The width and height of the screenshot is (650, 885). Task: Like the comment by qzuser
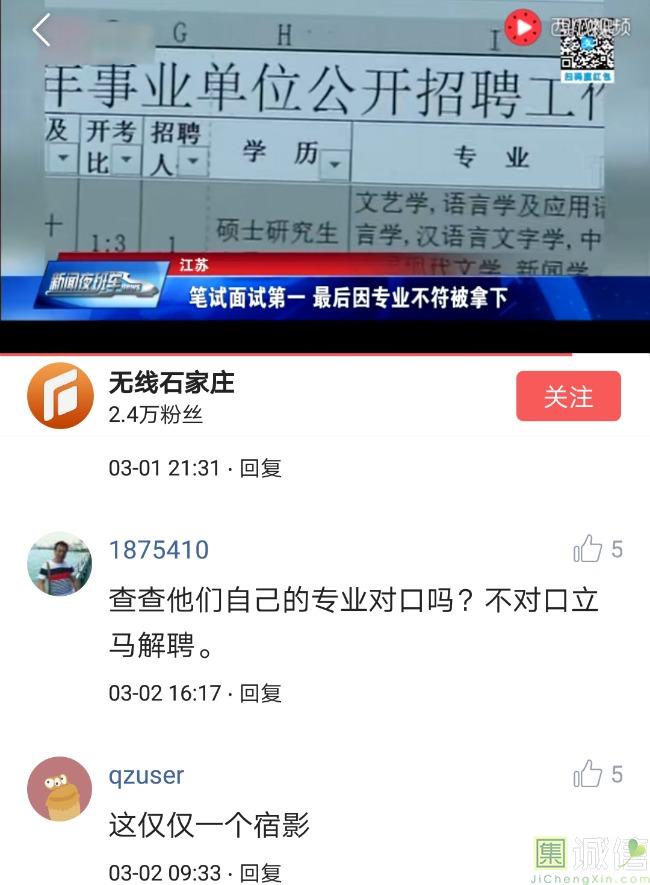tap(589, 774)
